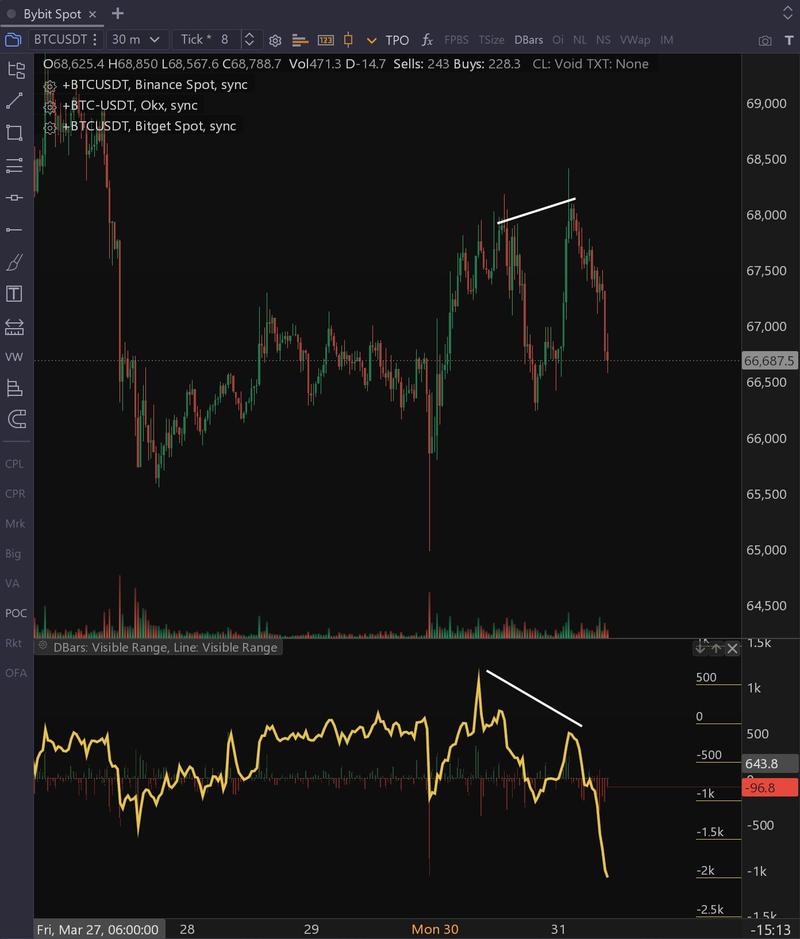Select the trend line drawing tool
Viewport: 800px width, 939px height.
coord(13,102)
